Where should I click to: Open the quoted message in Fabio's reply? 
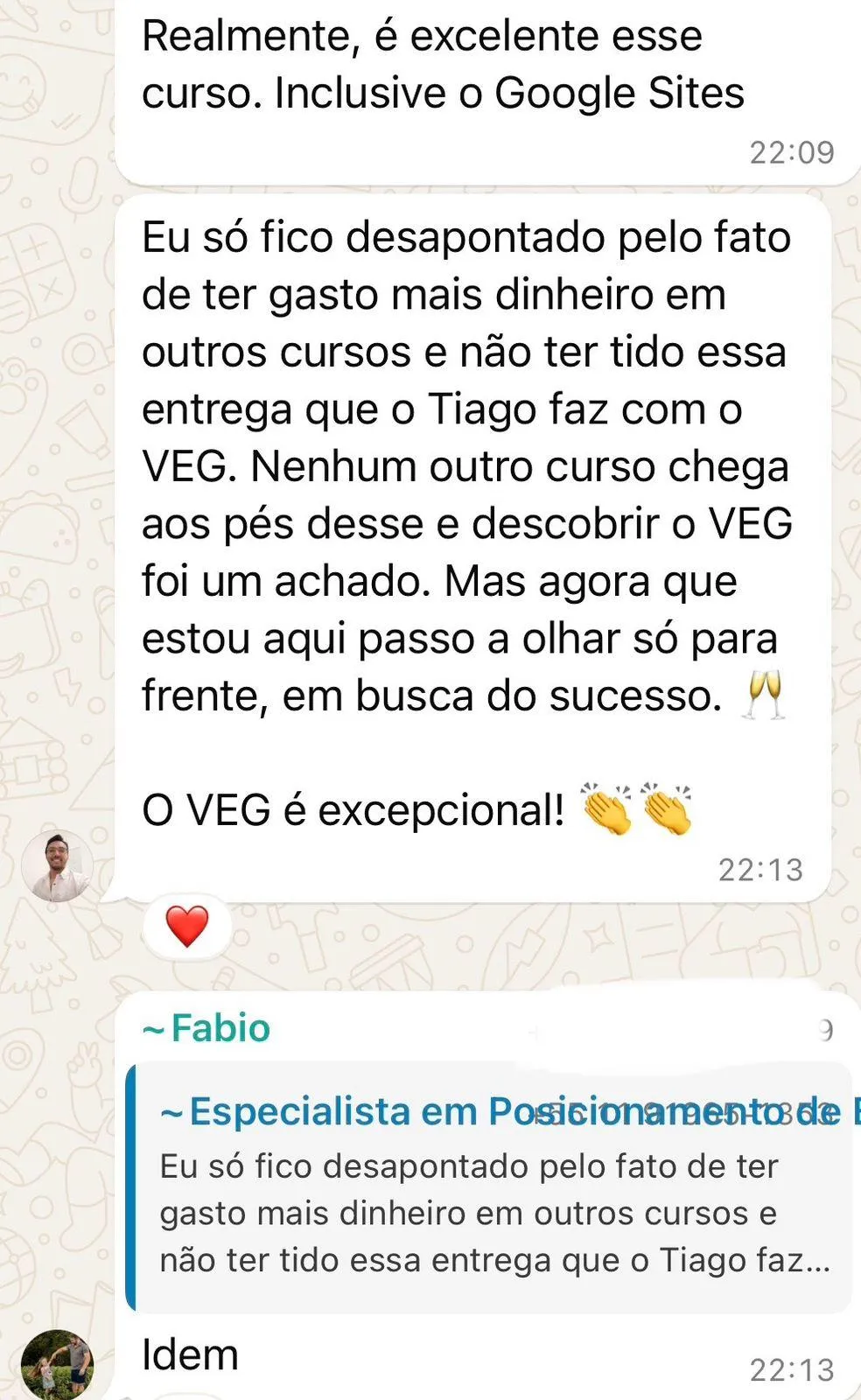pos(489,1187)
